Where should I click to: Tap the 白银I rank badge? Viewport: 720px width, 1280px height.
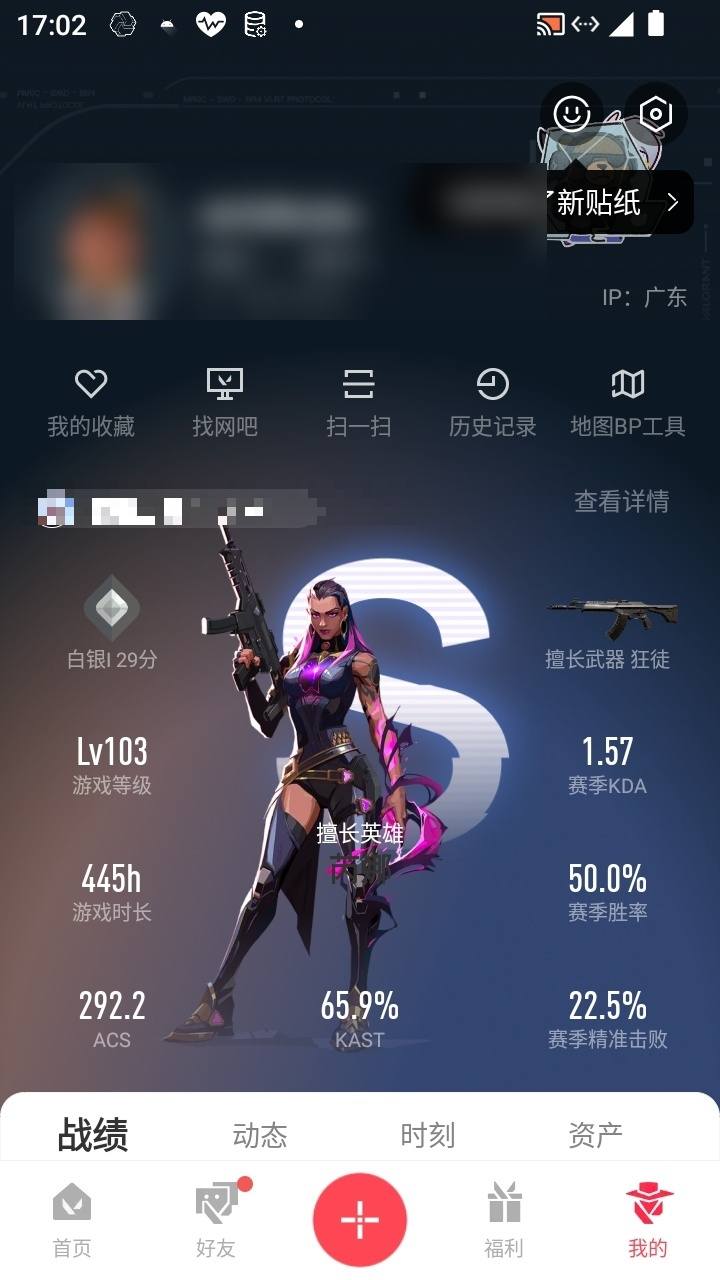110,619
